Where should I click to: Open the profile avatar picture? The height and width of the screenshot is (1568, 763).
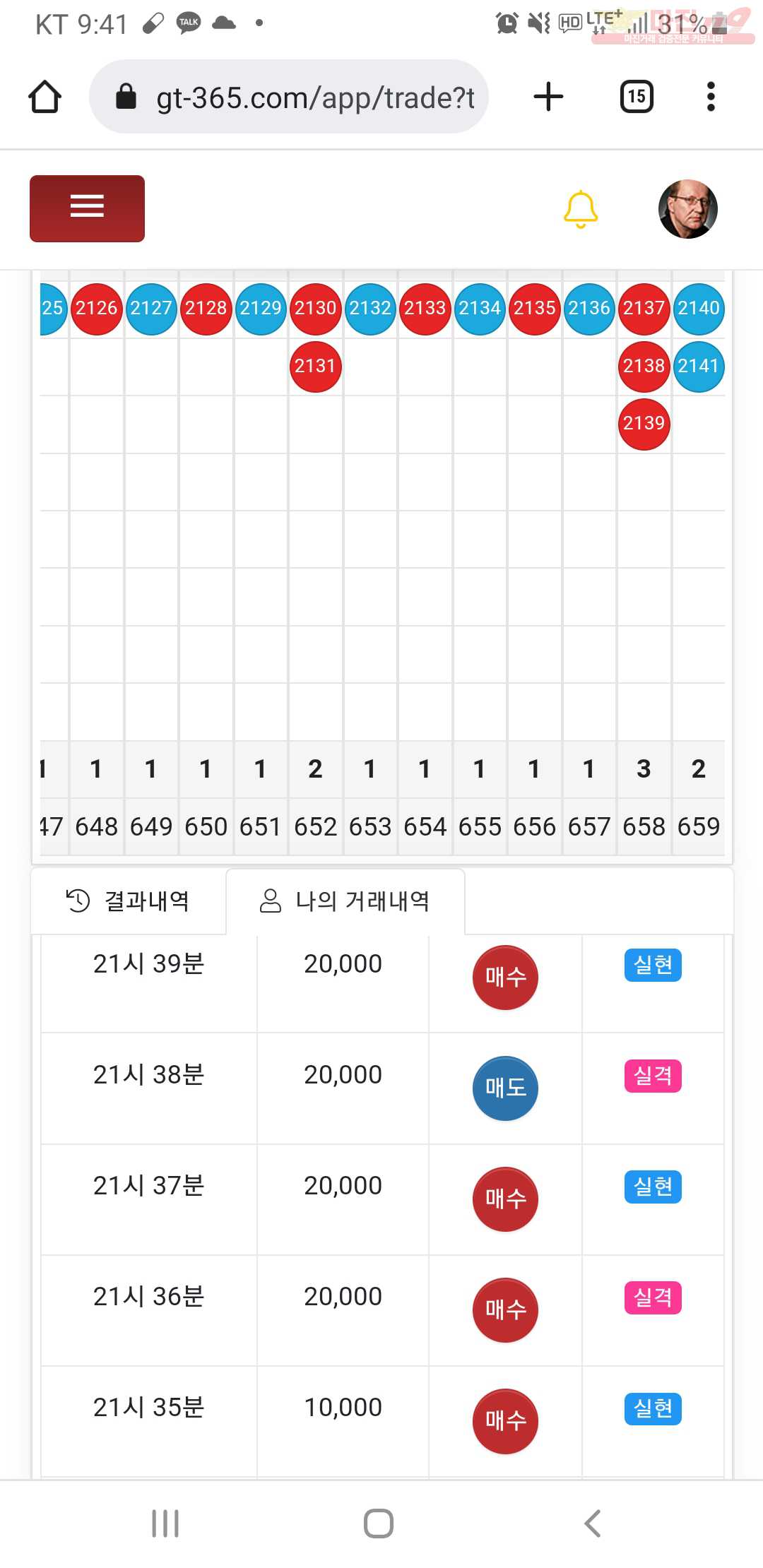click(x=688, y=209)
